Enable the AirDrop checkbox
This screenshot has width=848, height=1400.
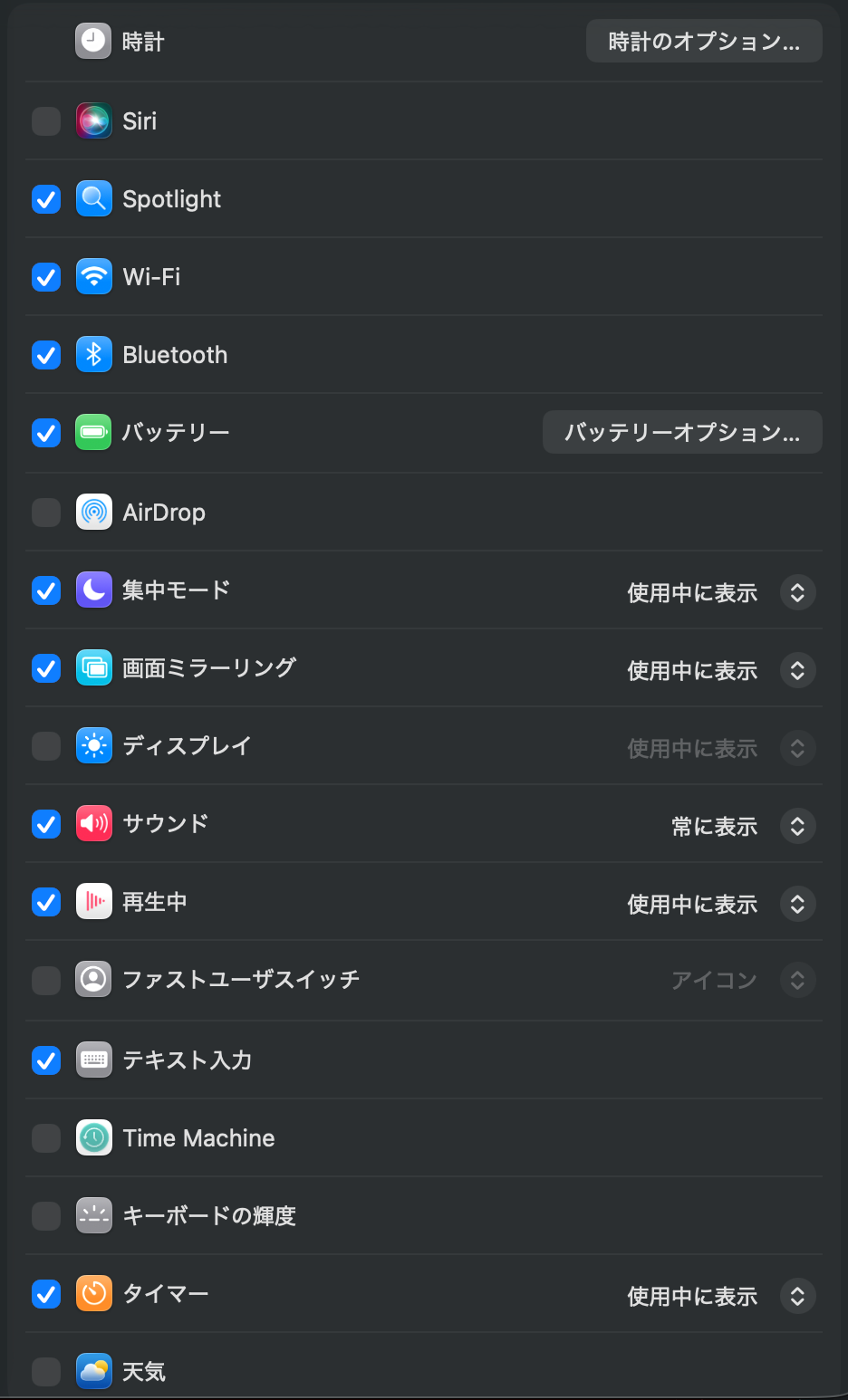point(45,512)
